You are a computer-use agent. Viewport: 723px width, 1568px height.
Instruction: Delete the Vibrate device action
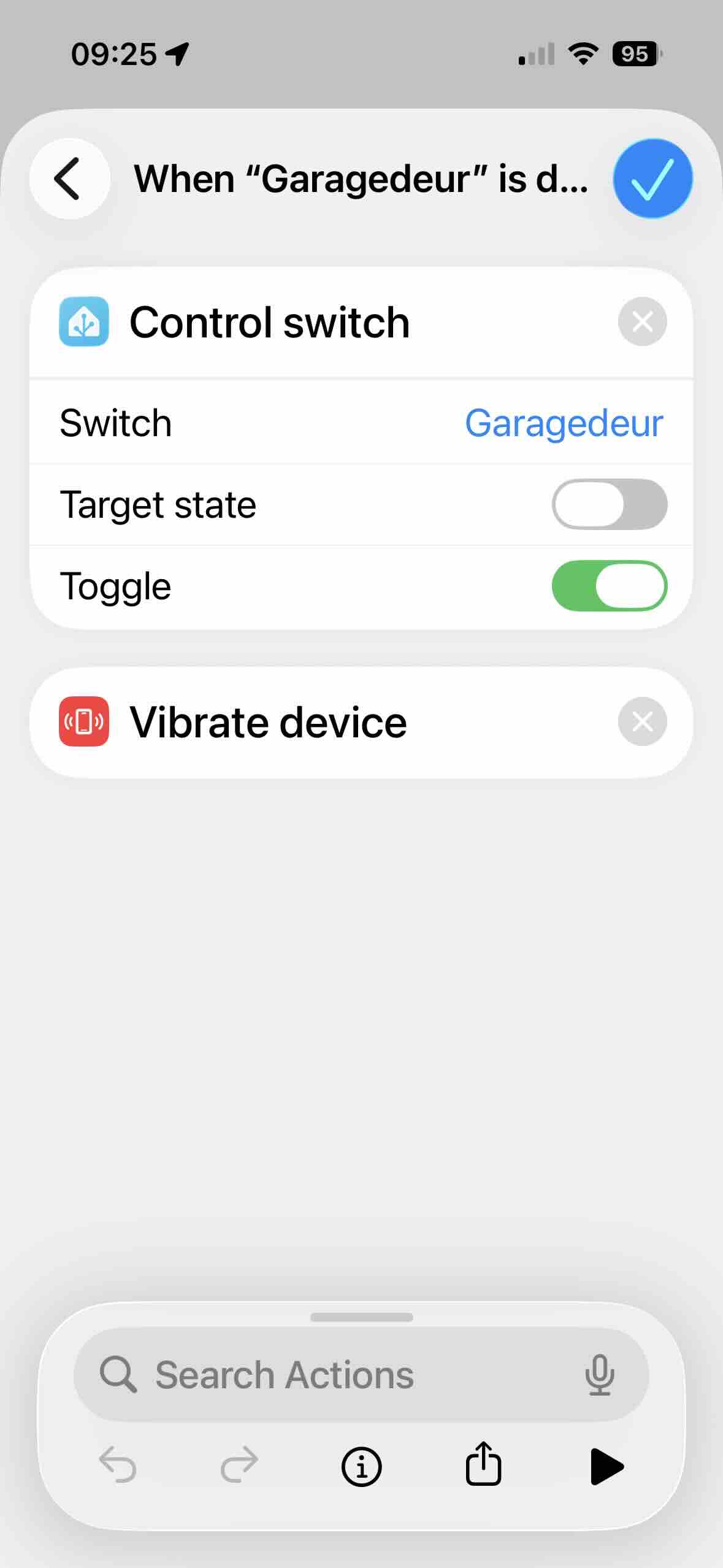click(642, 721)
